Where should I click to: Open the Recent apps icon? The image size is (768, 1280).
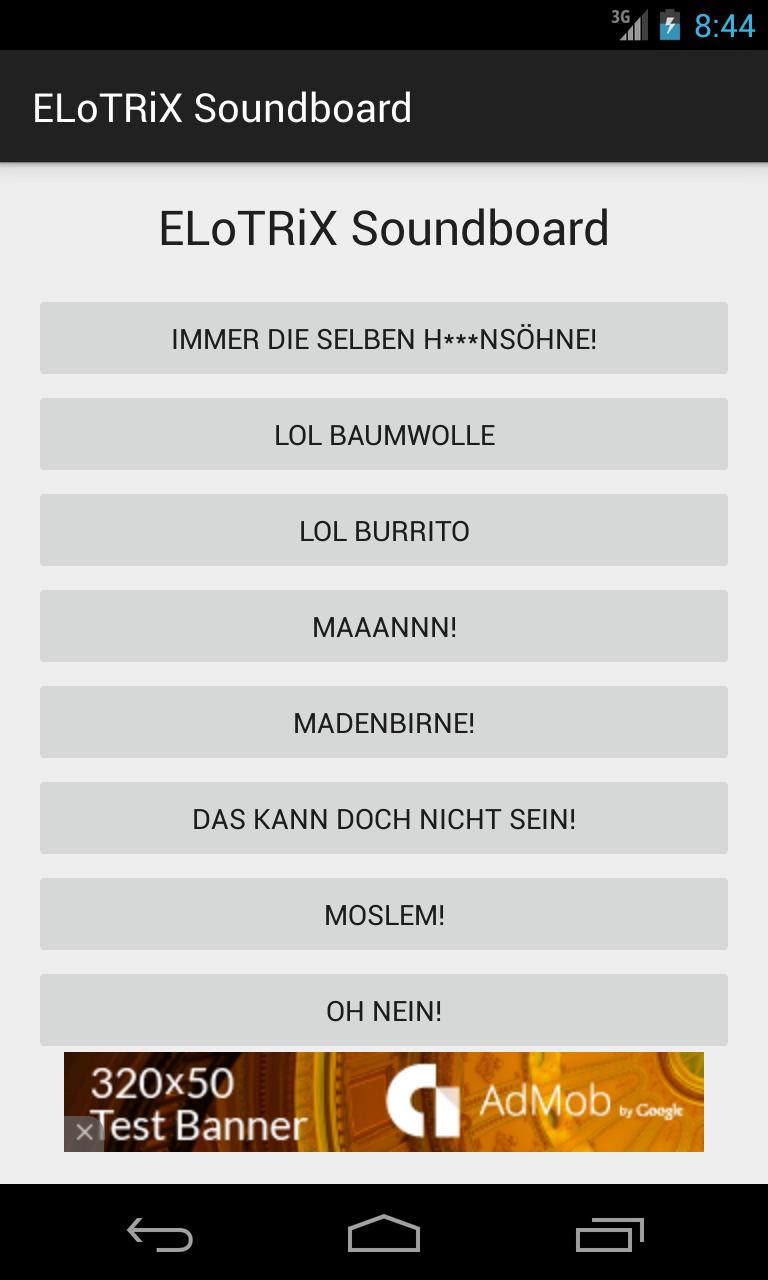(608, 1235)
